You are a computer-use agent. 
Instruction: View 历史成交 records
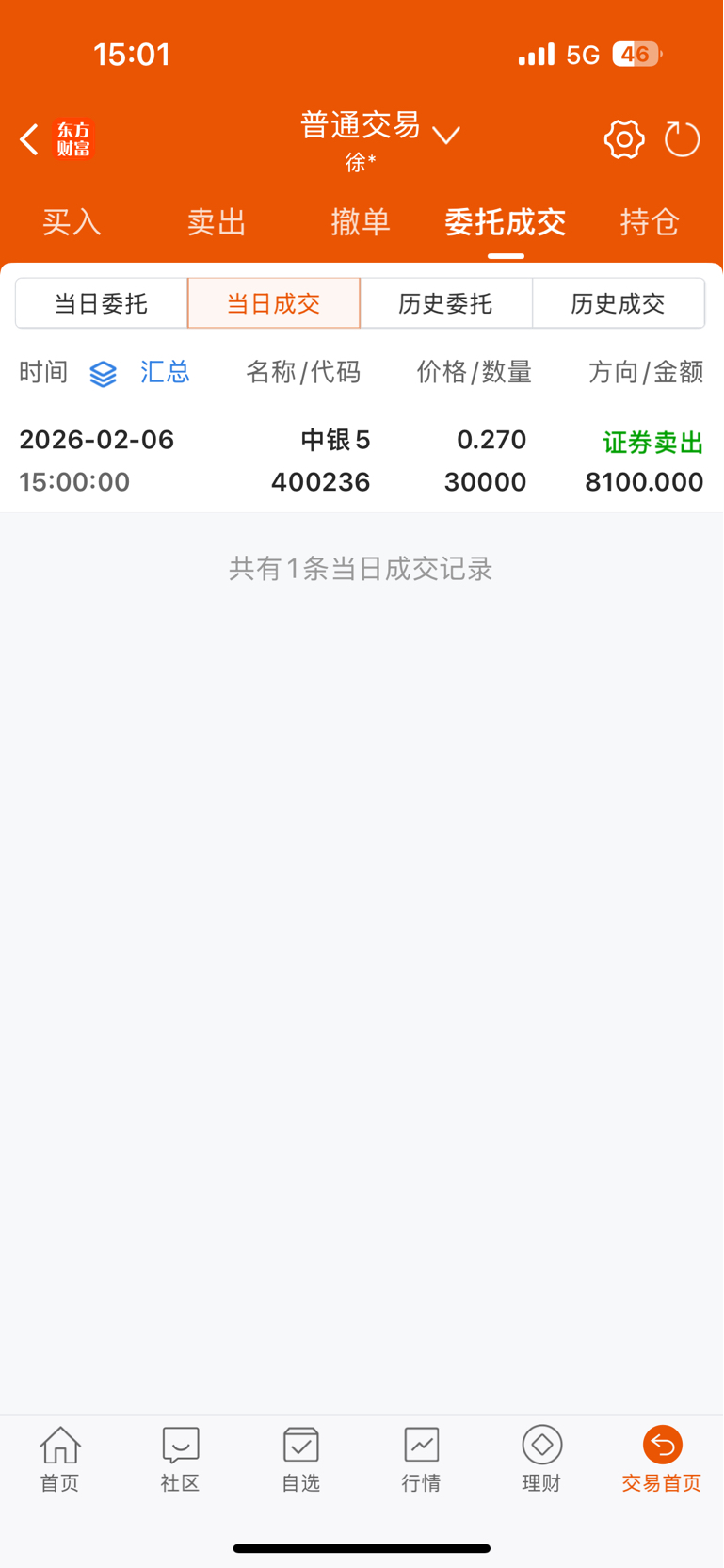[619, 303]
